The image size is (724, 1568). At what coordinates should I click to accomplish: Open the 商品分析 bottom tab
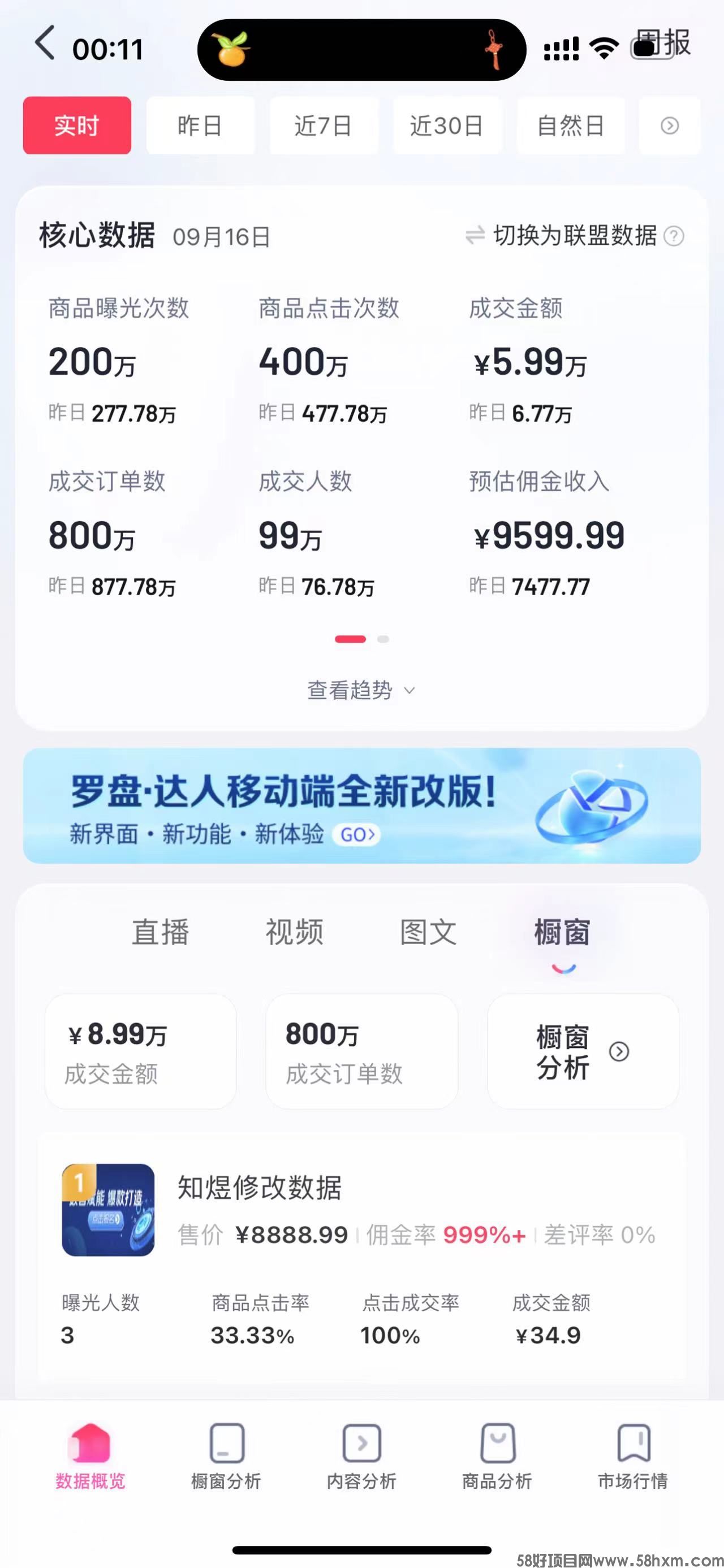[497, 1456]
